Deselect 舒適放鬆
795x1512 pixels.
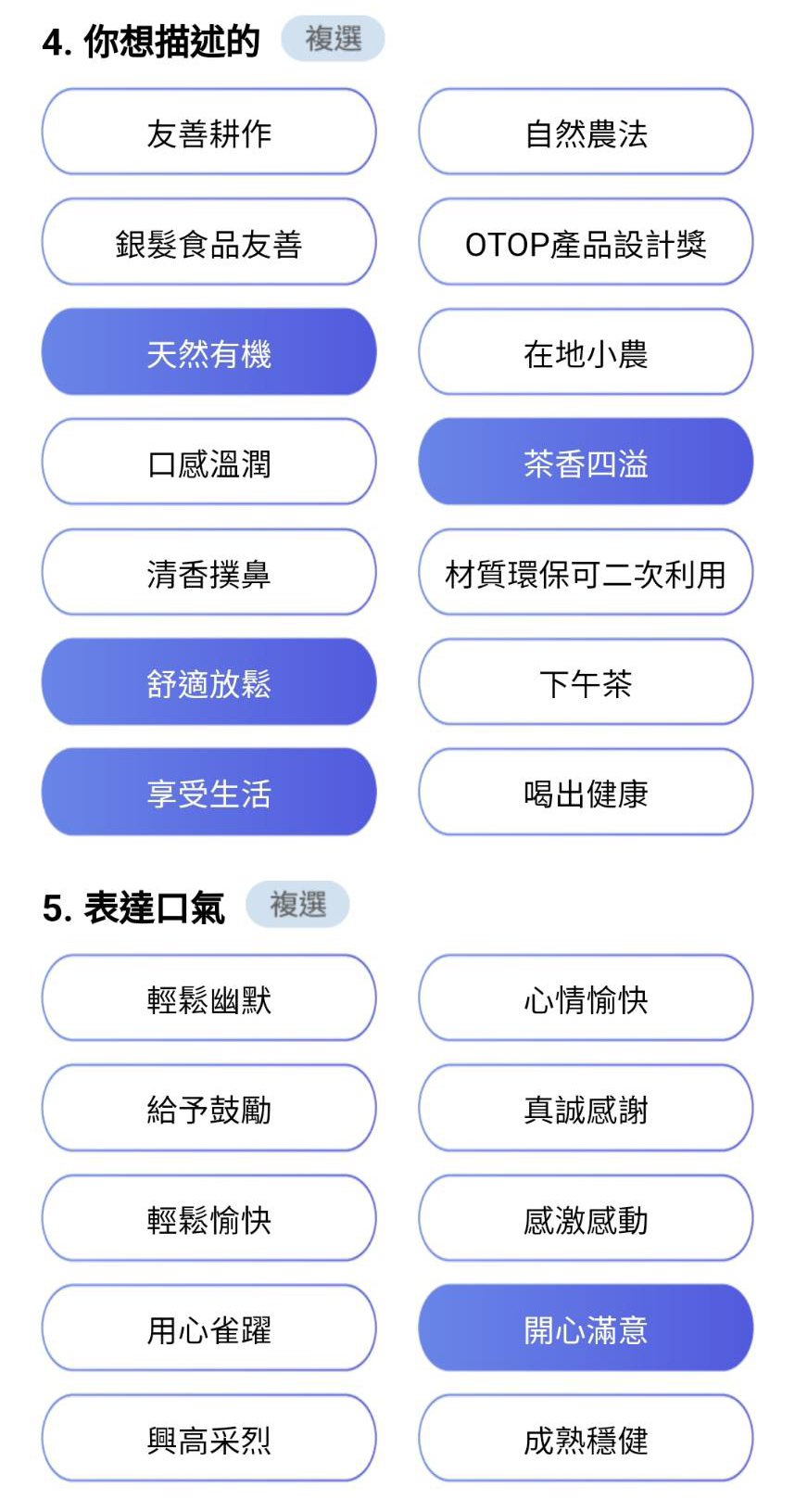(x=208, y=681)
